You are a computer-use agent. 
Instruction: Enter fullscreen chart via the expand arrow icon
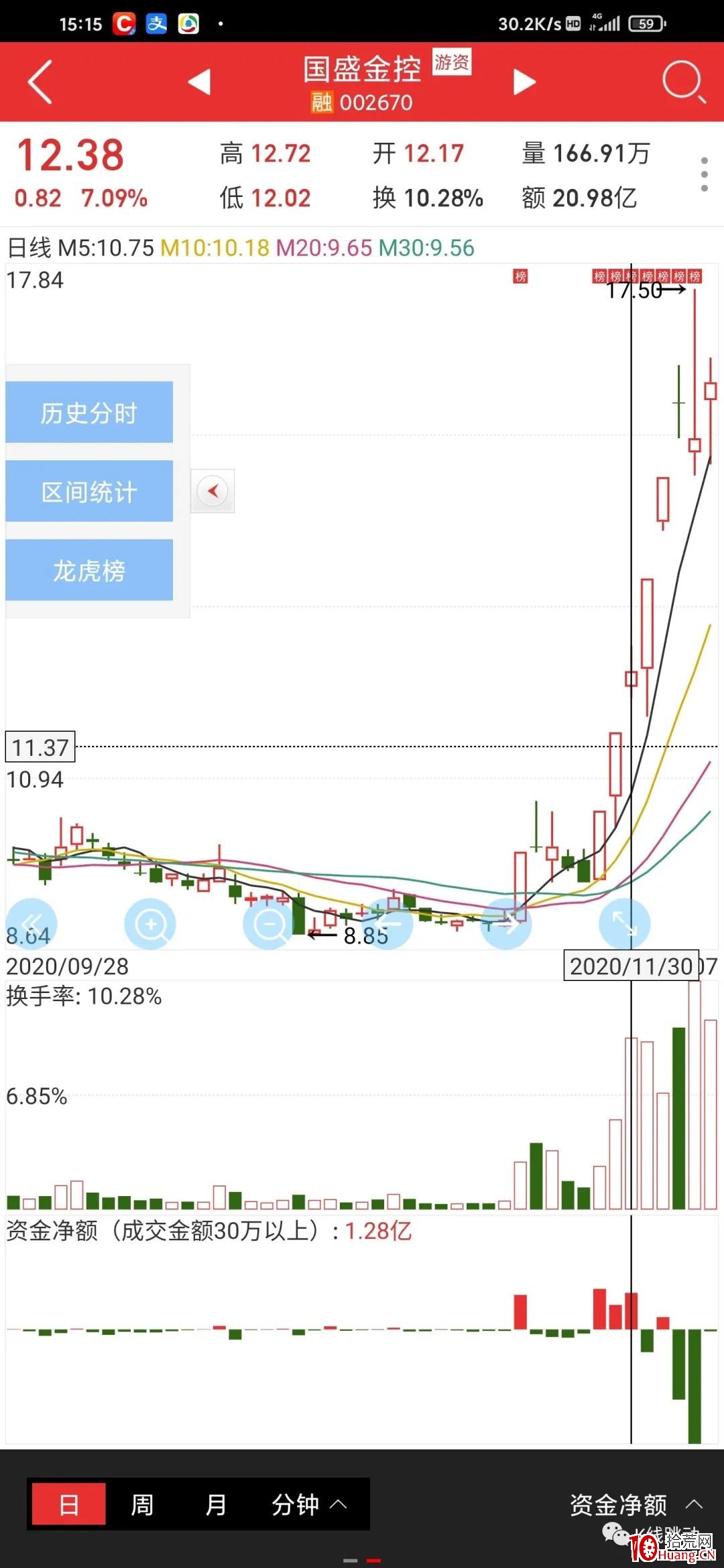tap(624, 923)
